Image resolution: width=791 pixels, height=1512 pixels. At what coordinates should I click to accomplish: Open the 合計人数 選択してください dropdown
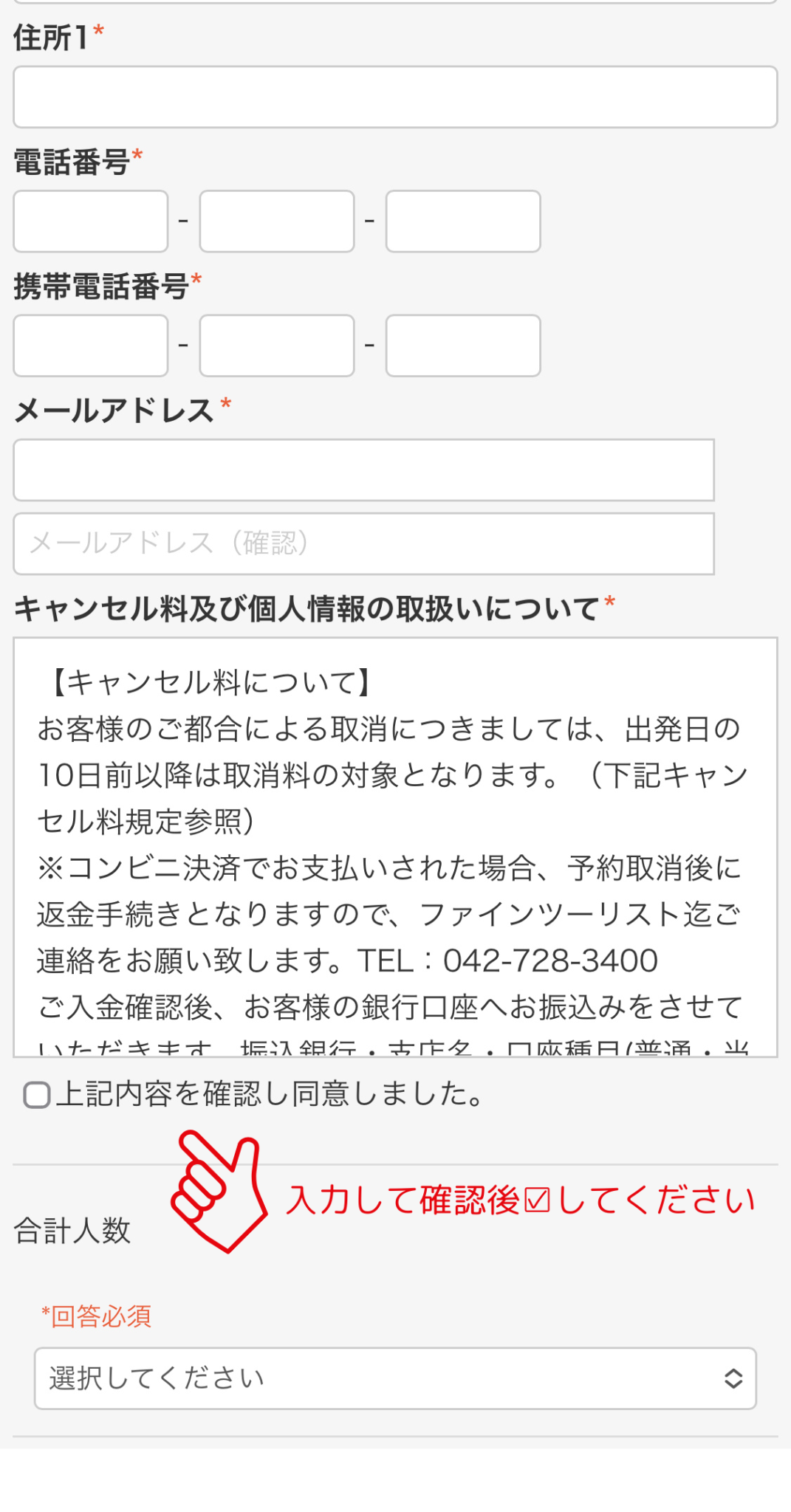point(395,1378)
